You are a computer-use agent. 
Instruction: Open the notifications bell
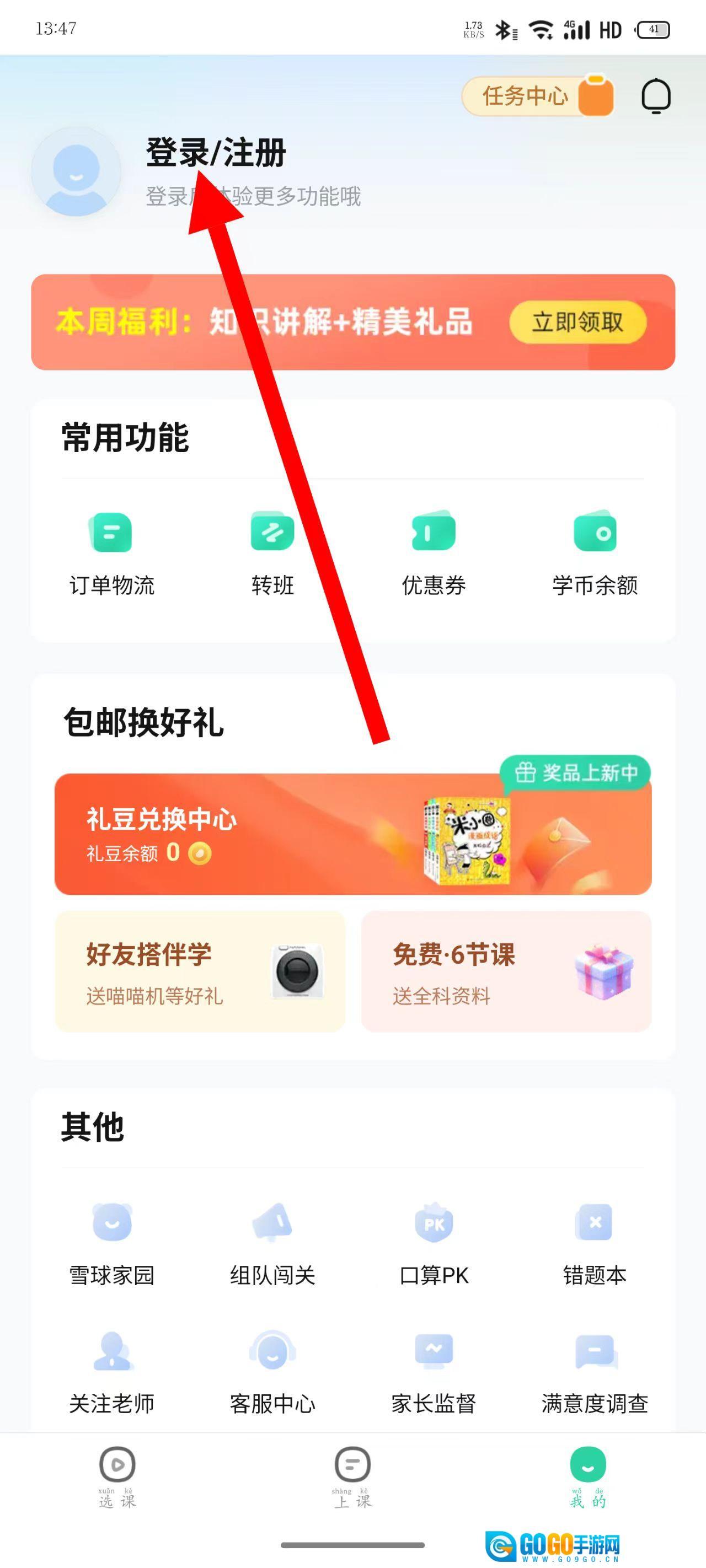(655, 96)
